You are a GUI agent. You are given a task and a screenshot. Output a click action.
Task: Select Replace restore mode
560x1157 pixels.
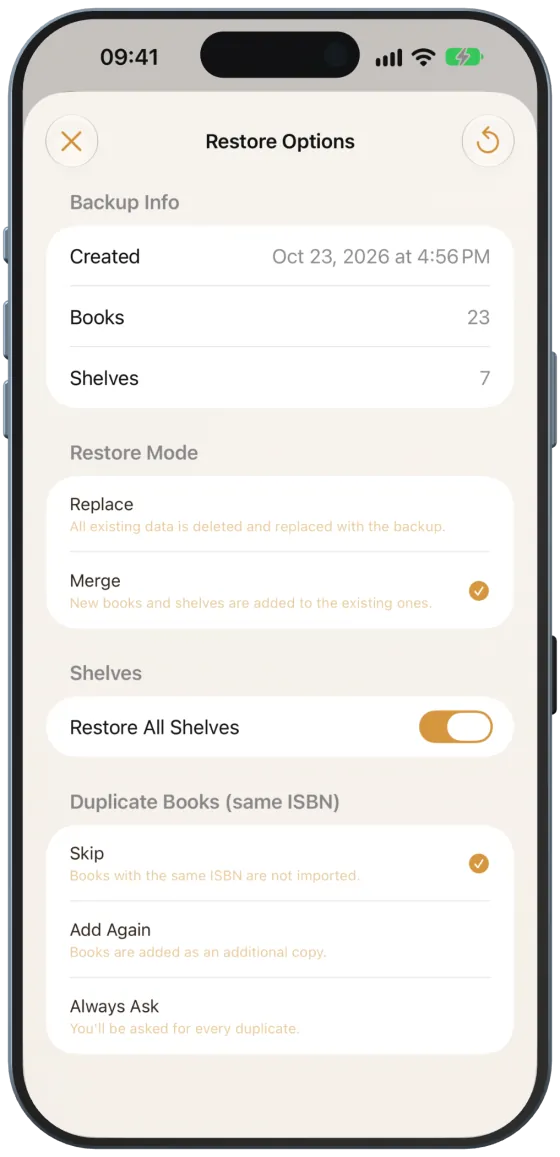pyautogui.click(x=280, y=514)
